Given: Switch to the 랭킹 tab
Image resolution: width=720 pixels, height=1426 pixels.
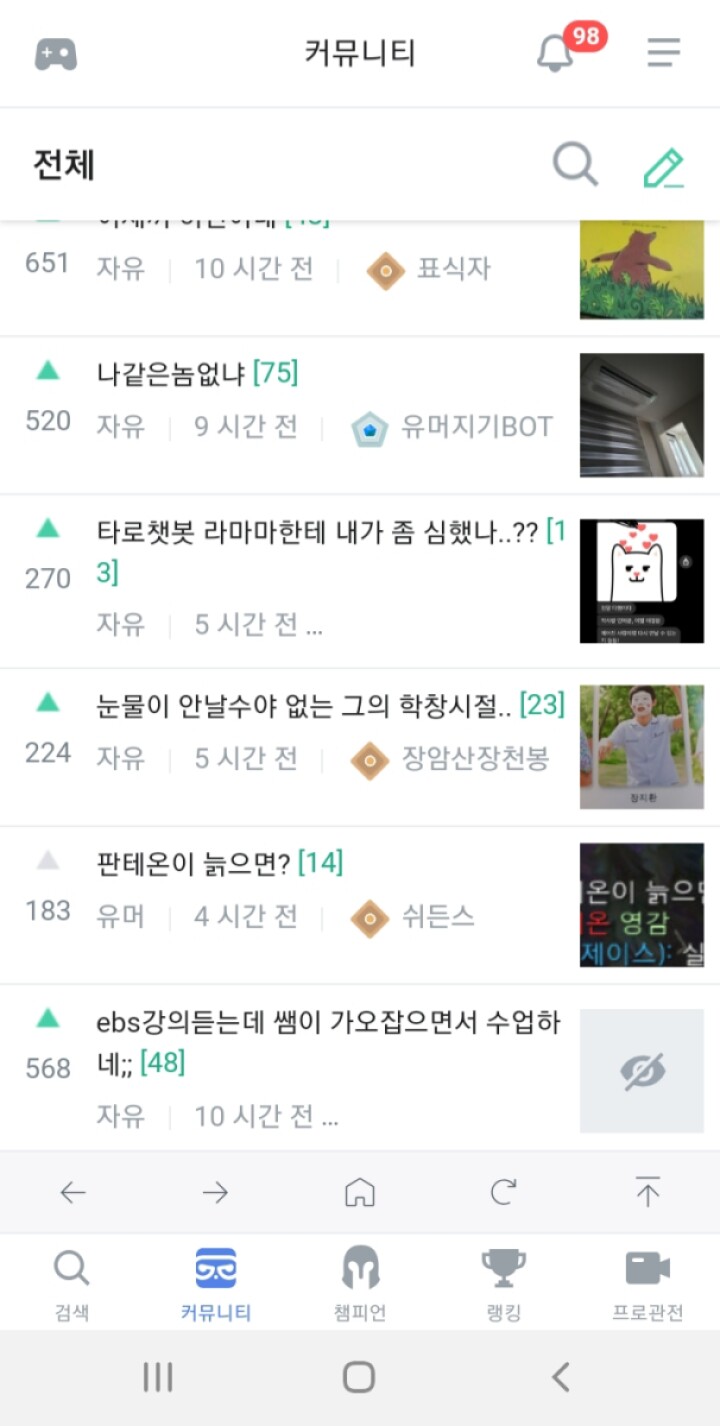Looking at the screenshot, I should pyautogui.click(x=504, y=1283).
